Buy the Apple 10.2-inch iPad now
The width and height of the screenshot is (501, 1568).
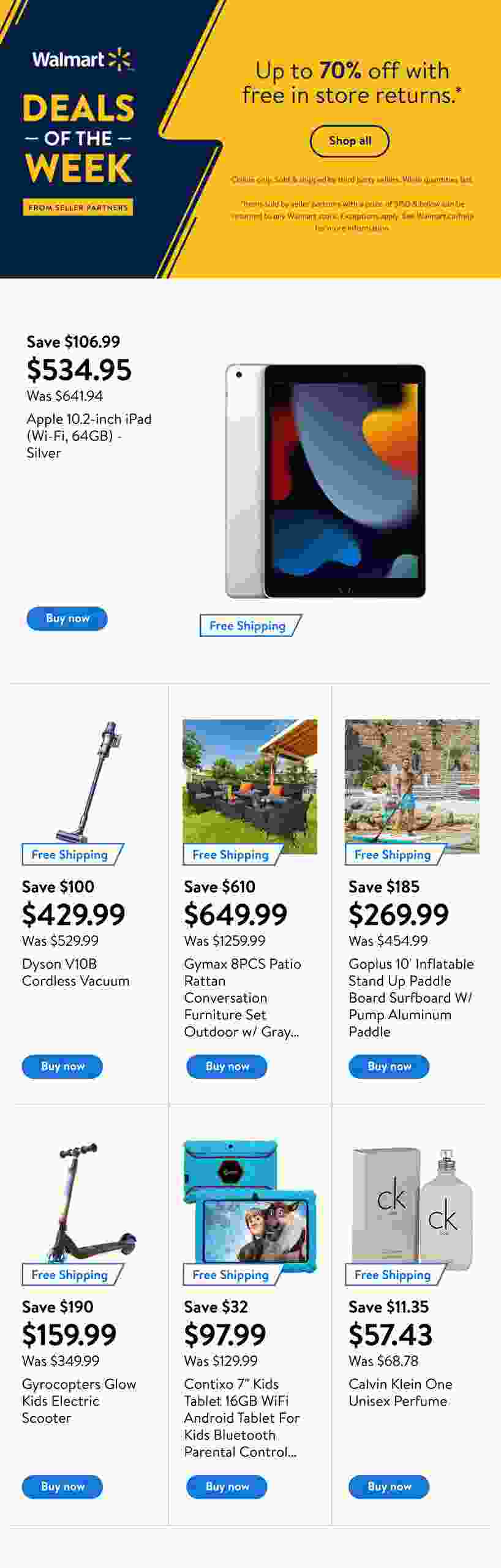67,619
